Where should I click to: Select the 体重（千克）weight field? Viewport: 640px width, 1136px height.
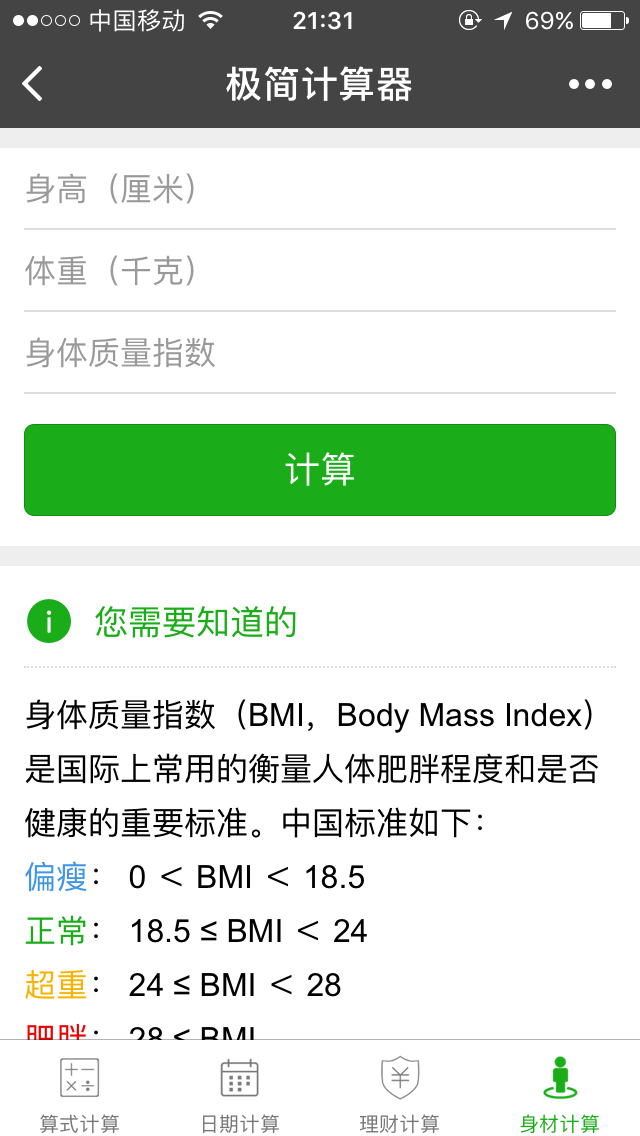click(320, 271)
